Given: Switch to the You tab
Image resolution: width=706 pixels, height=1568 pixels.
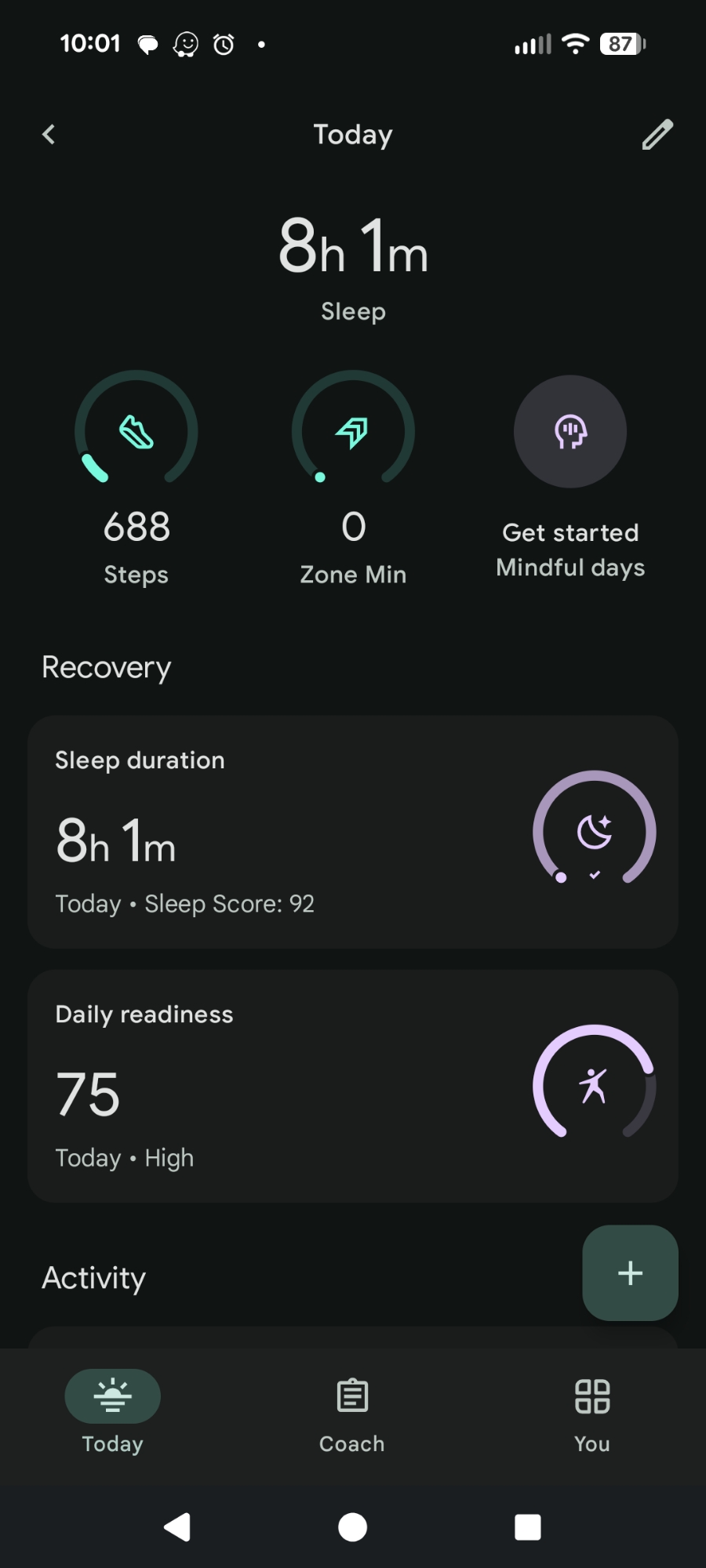Looking at the screenshot, I should coord(592,1413).
